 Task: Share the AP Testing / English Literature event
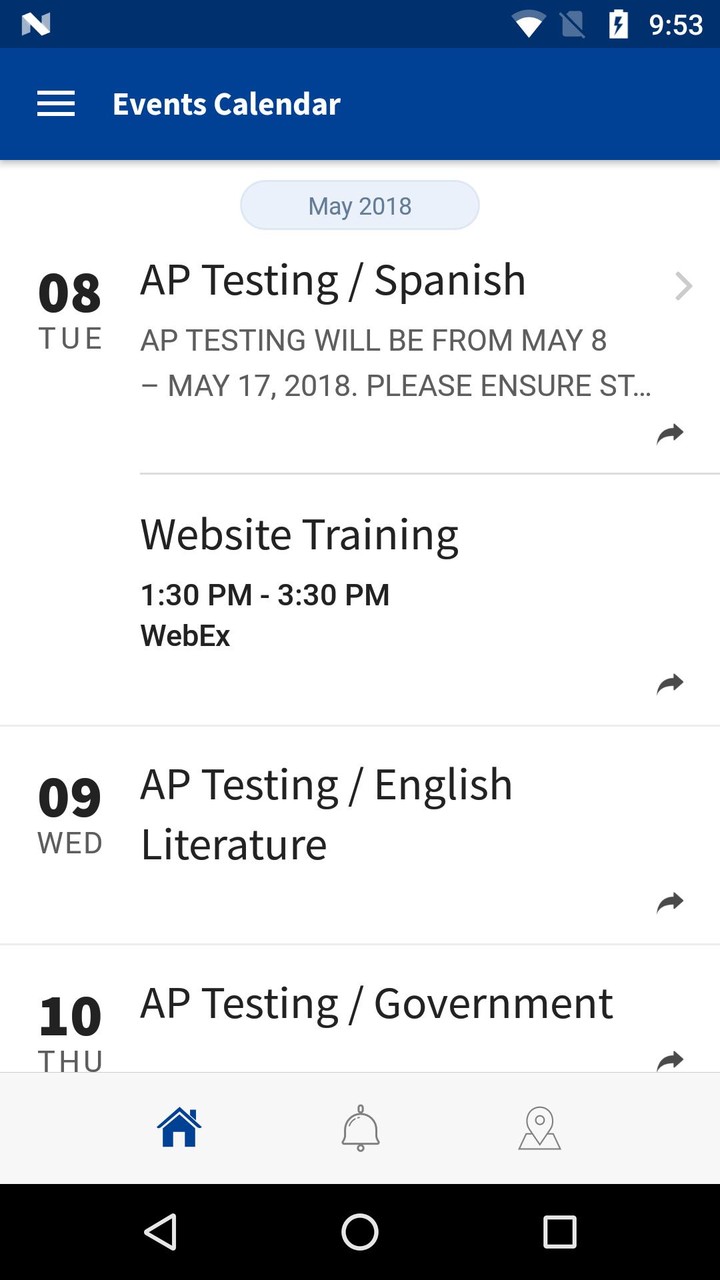(670, 902)
